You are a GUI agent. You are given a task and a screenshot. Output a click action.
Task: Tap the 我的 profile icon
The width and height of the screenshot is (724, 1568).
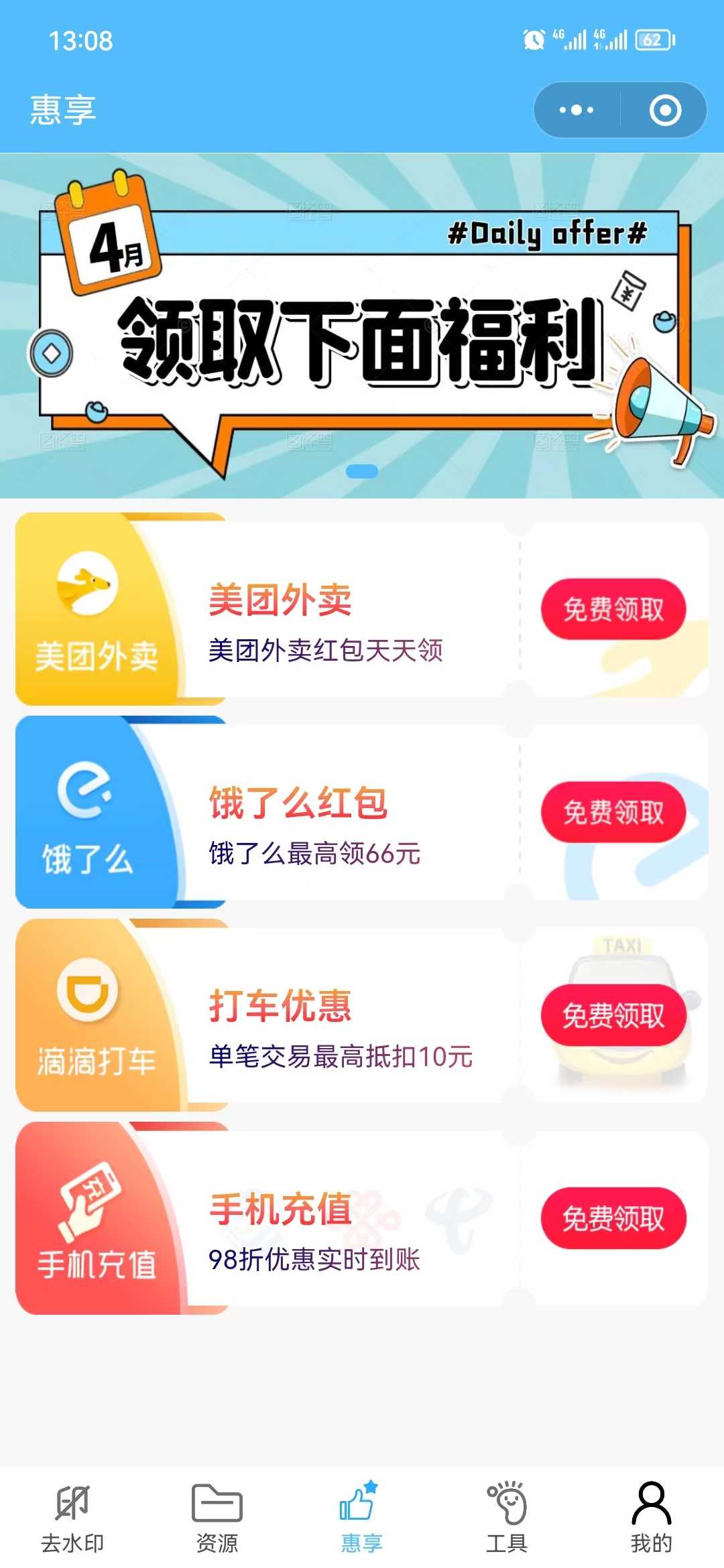650,1501
